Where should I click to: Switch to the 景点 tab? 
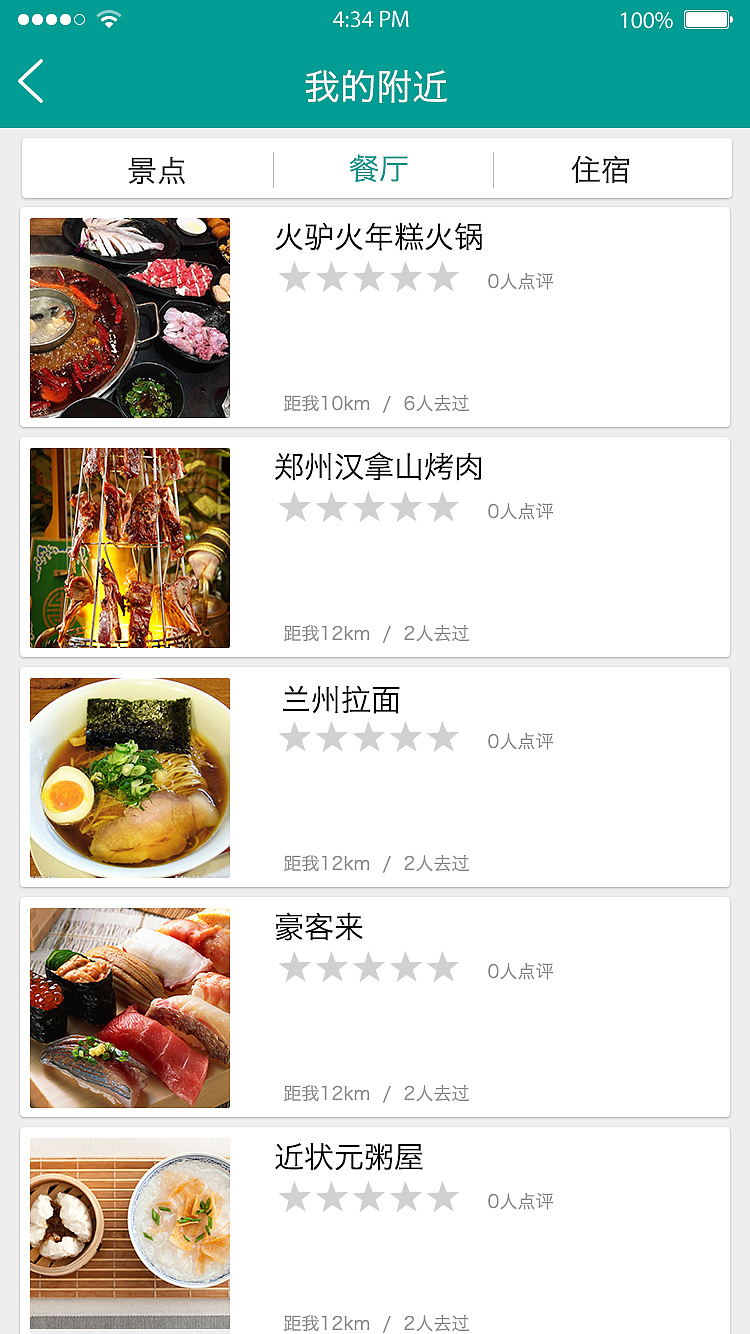(157, 169)
